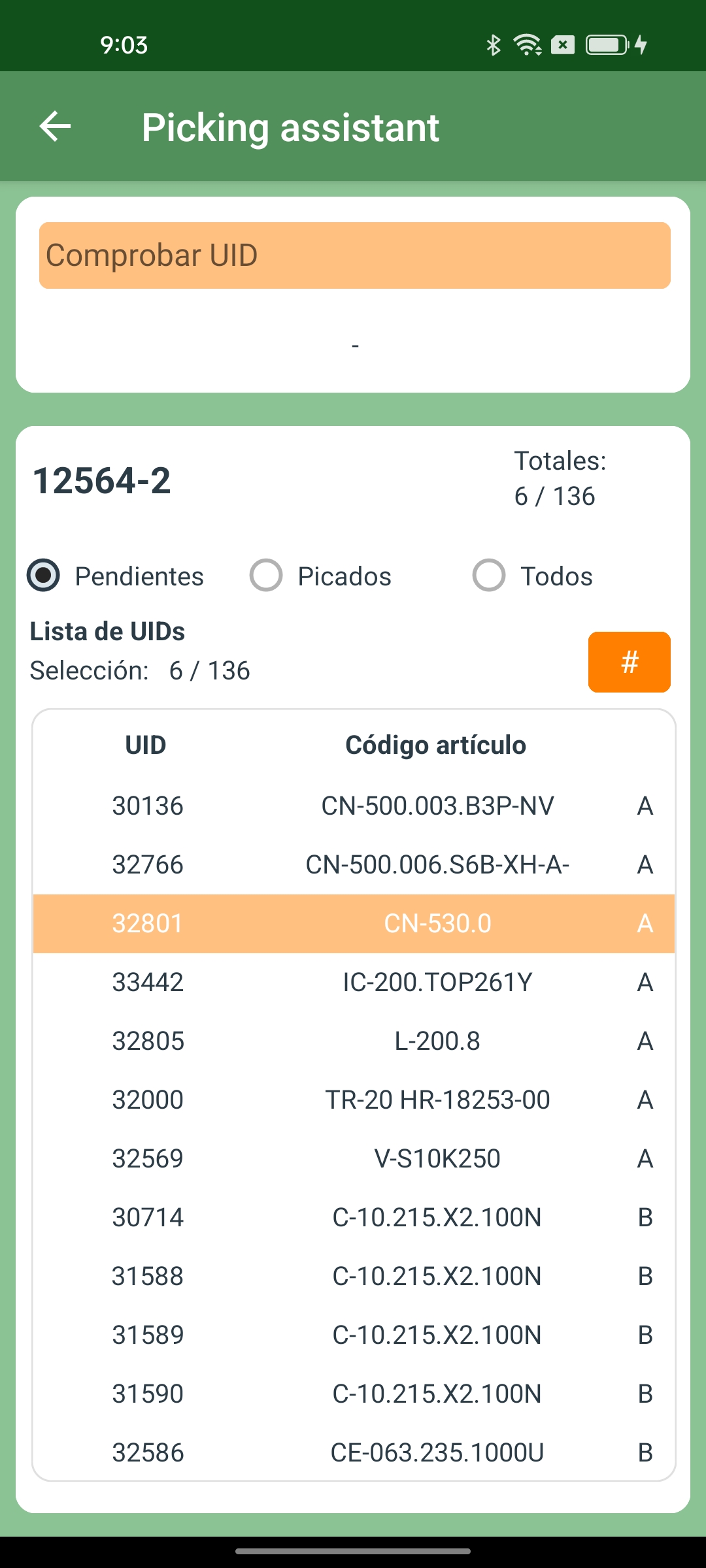Choose UID 32569 V-S10K250 row
The height and width of the screenshot is (1568, 706).
[x=353, y=1158]
